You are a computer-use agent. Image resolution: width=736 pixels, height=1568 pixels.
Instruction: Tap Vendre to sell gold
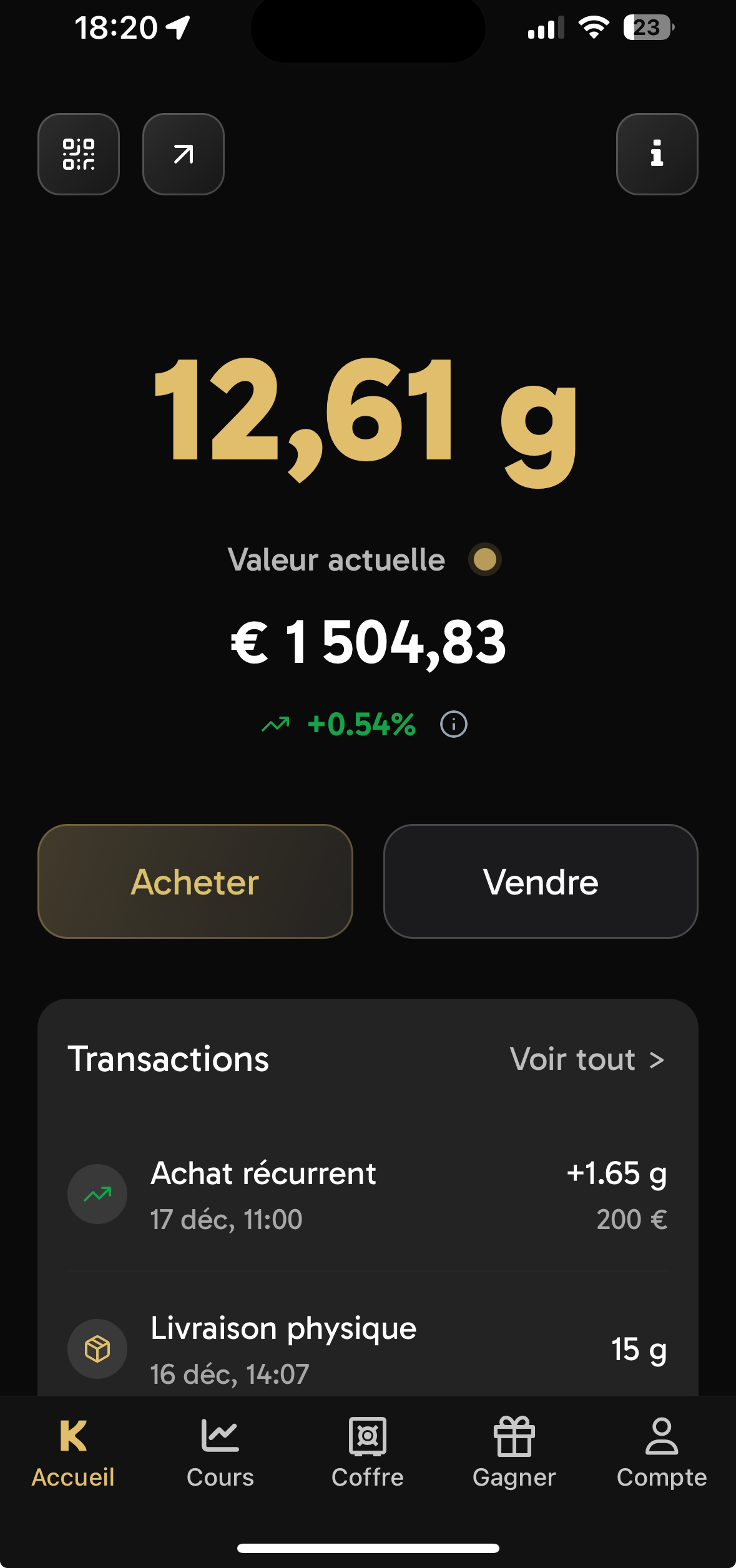click(x=541, y=881)
